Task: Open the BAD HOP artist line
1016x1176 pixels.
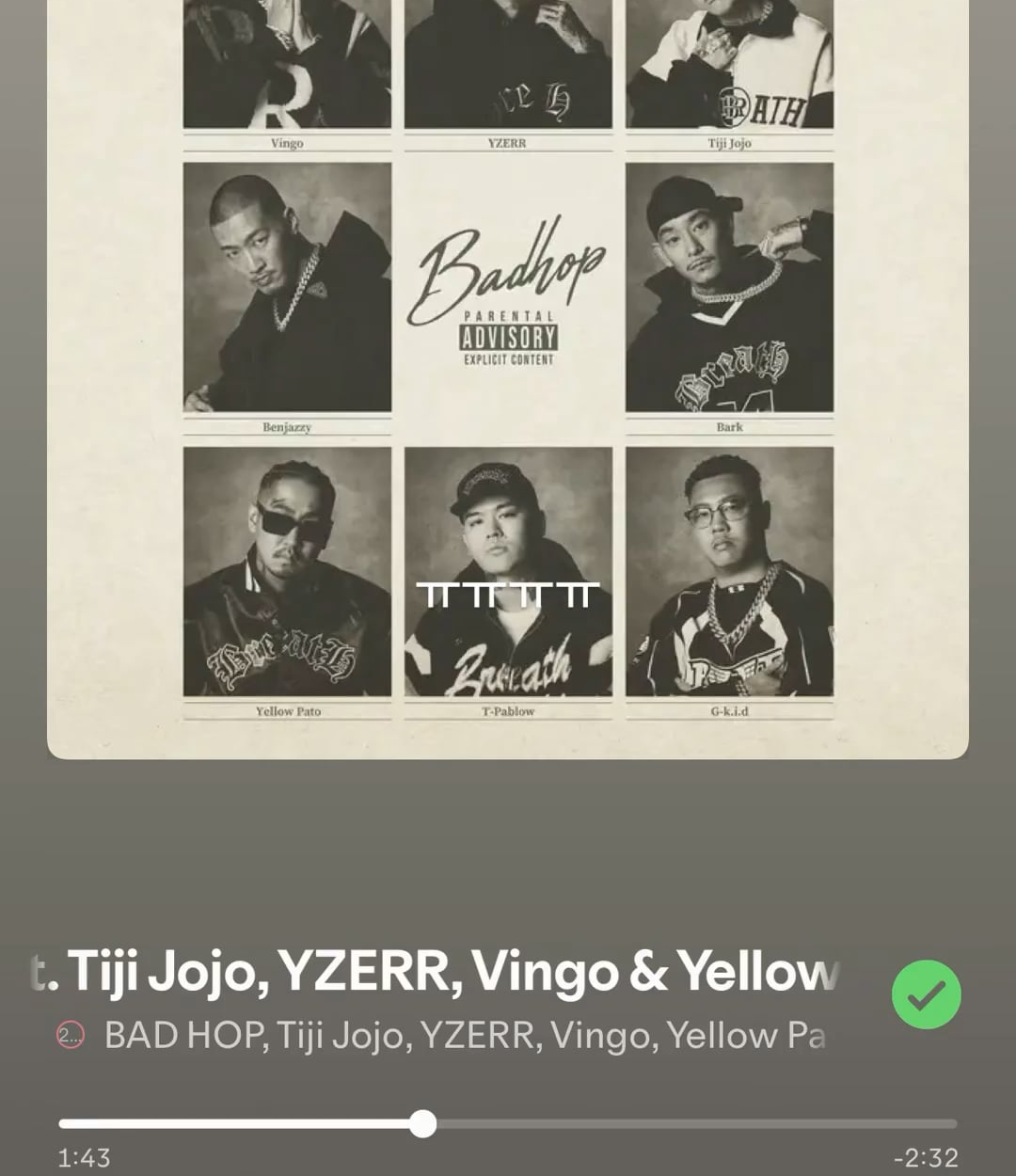Action: pyautogui.click(x=464, y=1036)
